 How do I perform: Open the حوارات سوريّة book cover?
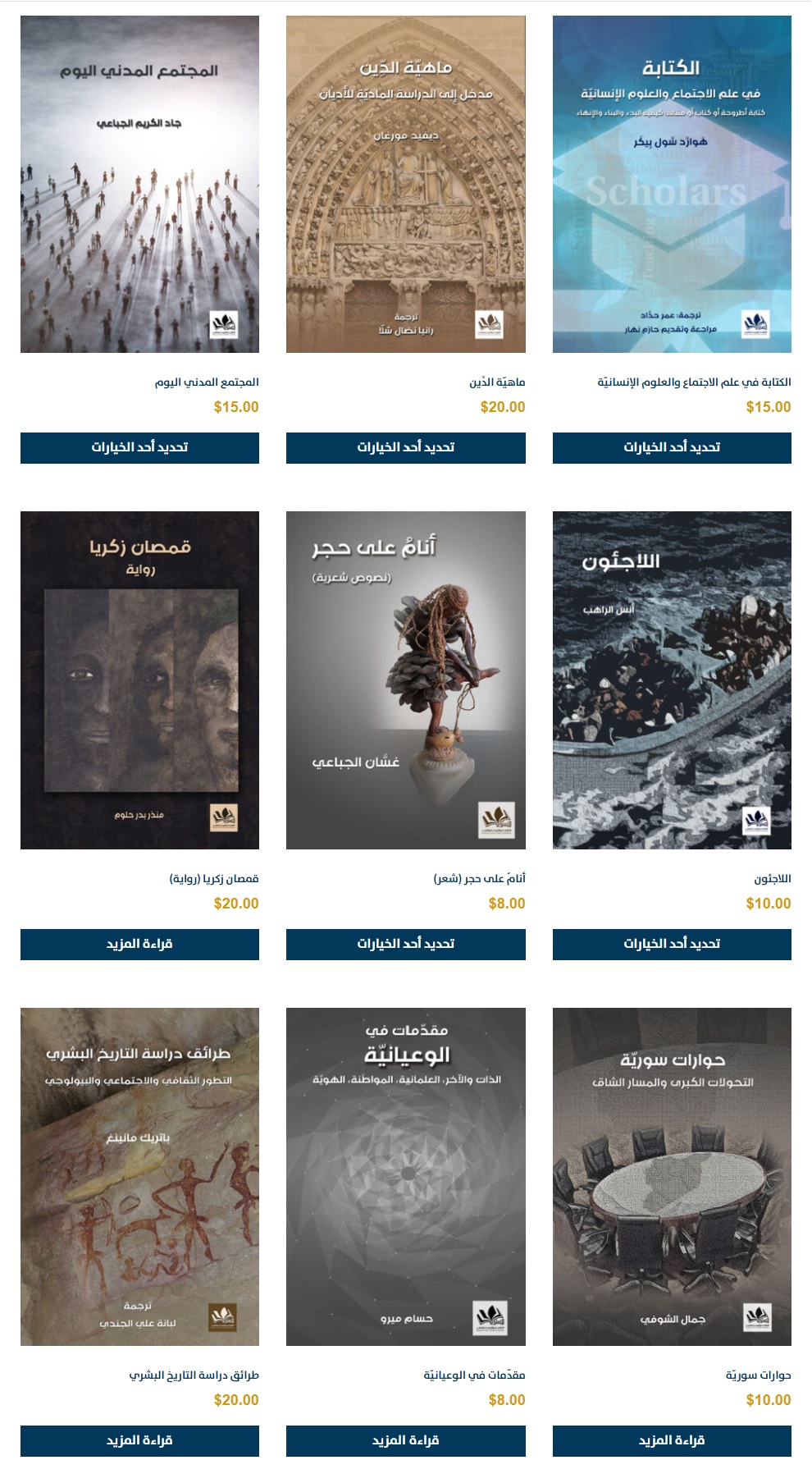click(x=672, y=1177)
